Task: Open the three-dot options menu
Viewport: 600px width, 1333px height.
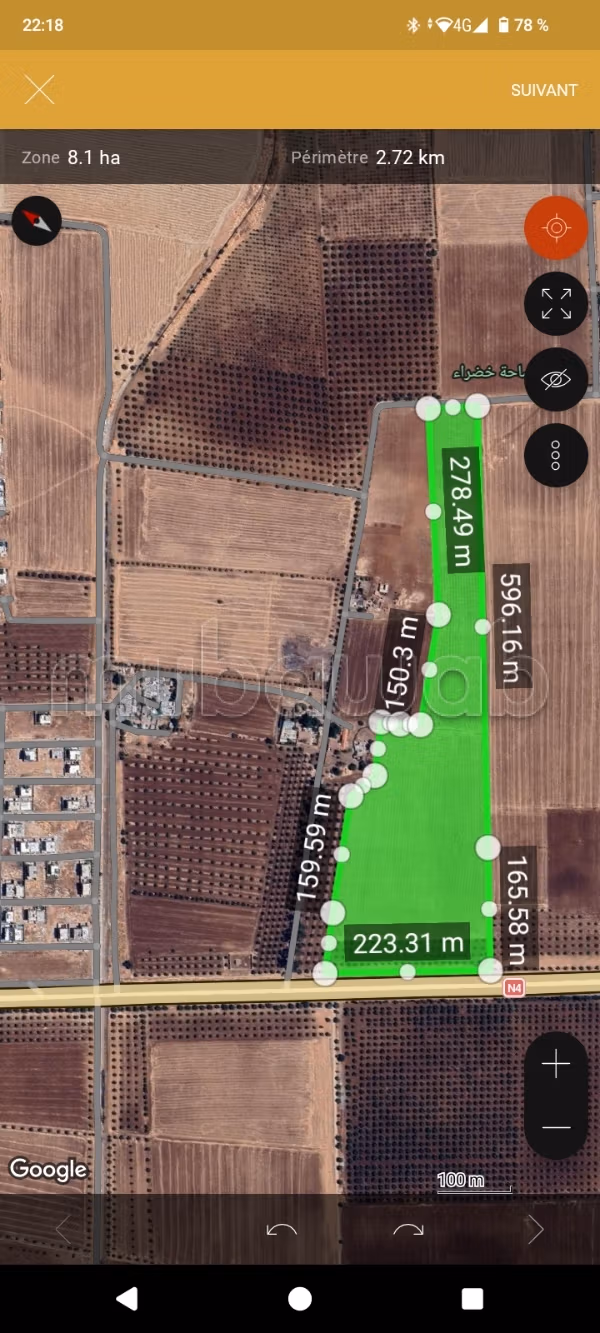Action: pos(556,455)
